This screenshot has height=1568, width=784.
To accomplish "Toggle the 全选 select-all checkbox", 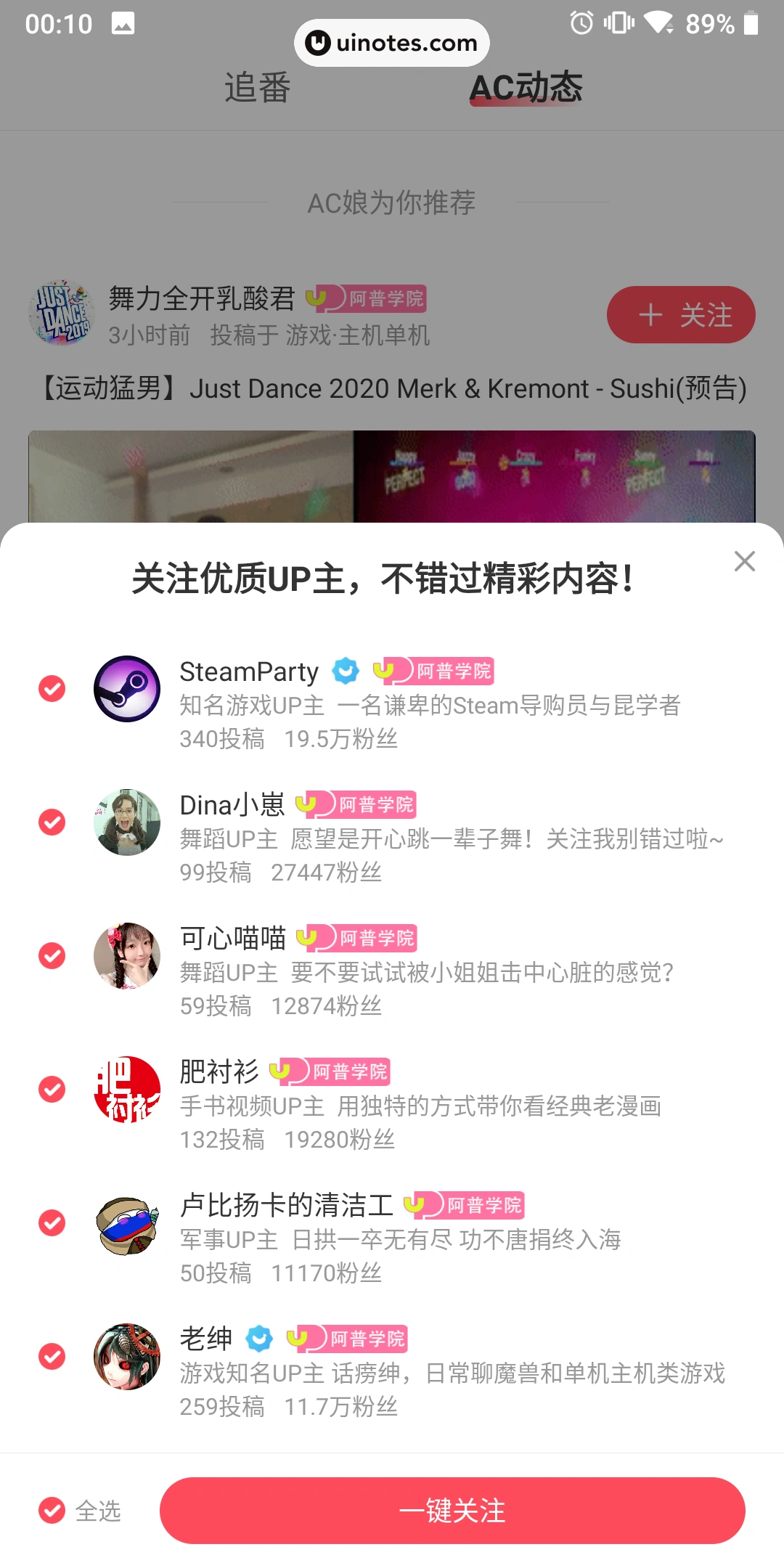I will [52, 1511].
